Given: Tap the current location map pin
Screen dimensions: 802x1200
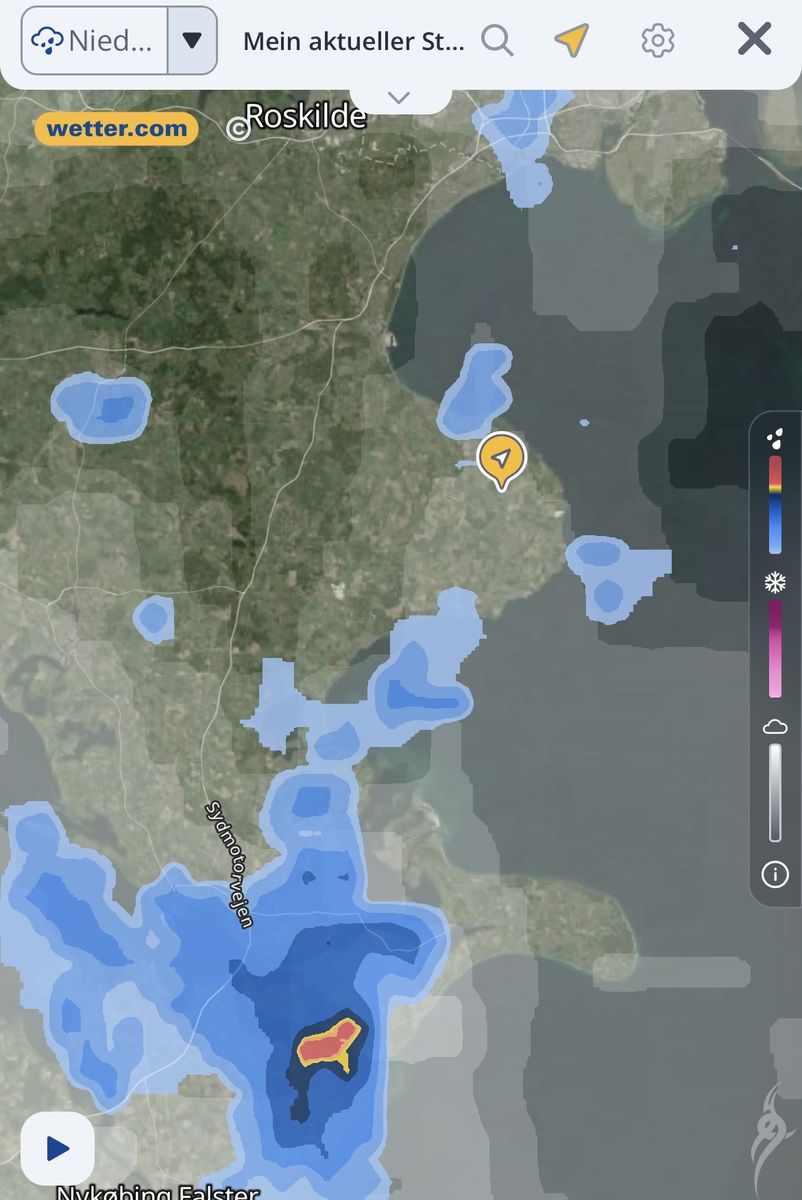Looking at the screenshot, I should pyautogui.click(x=501, y=459).
